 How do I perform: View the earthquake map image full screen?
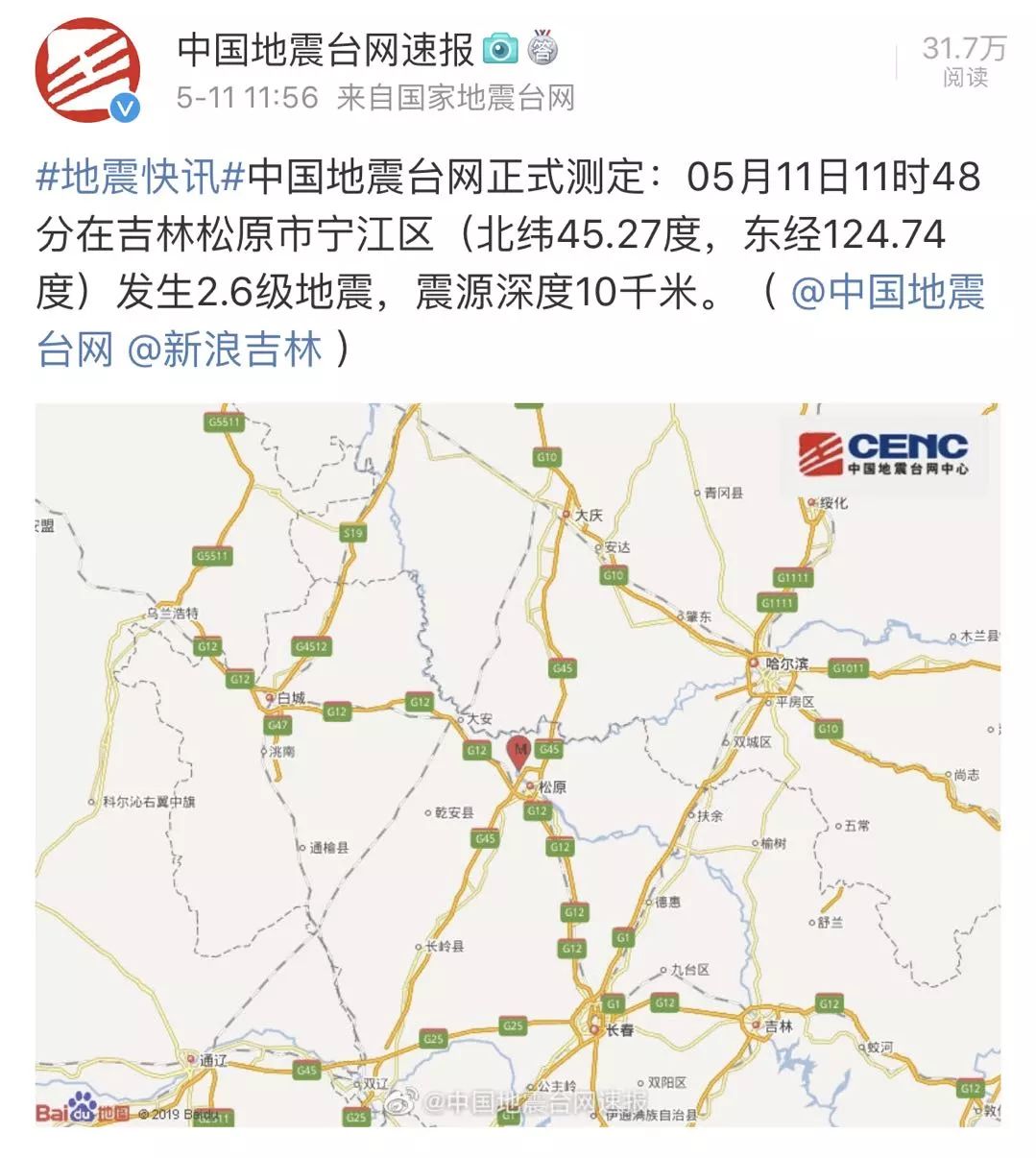(518, 763)
